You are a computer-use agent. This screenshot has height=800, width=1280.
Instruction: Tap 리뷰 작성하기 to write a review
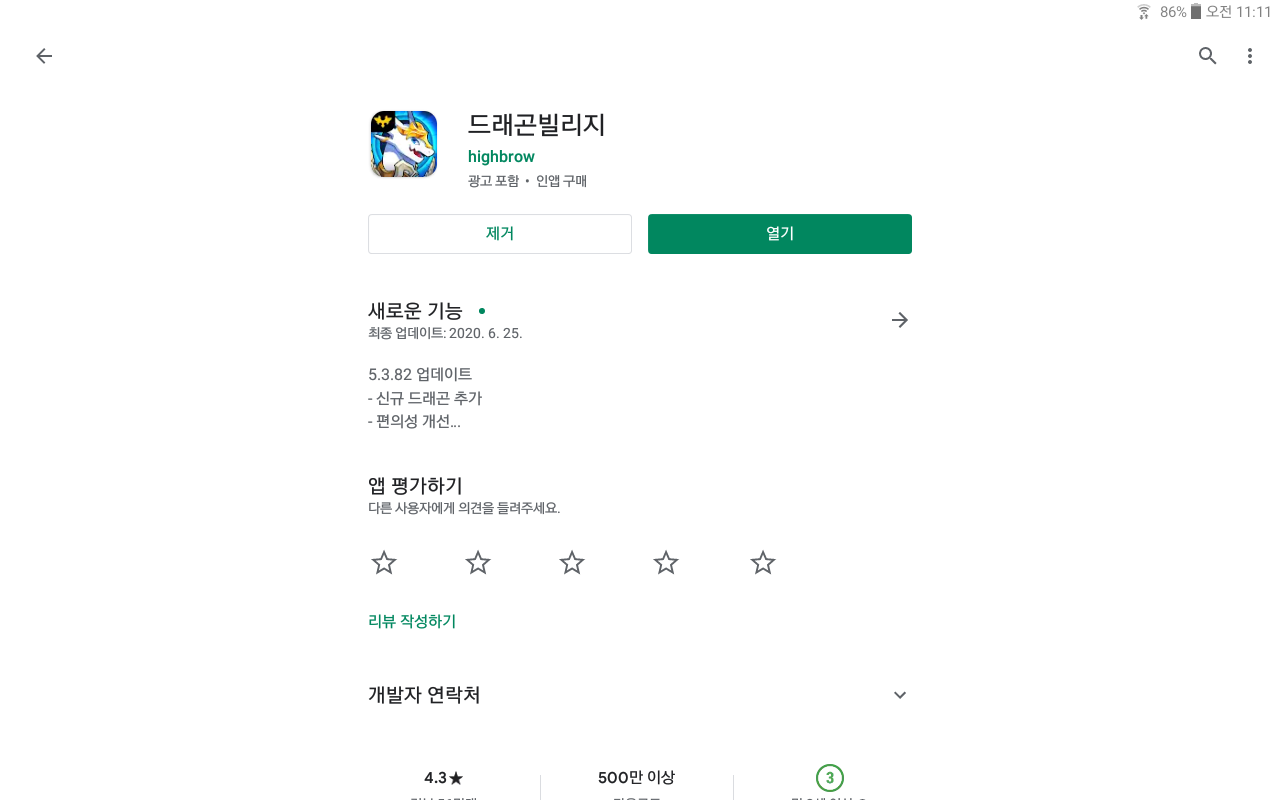[412, 621]
